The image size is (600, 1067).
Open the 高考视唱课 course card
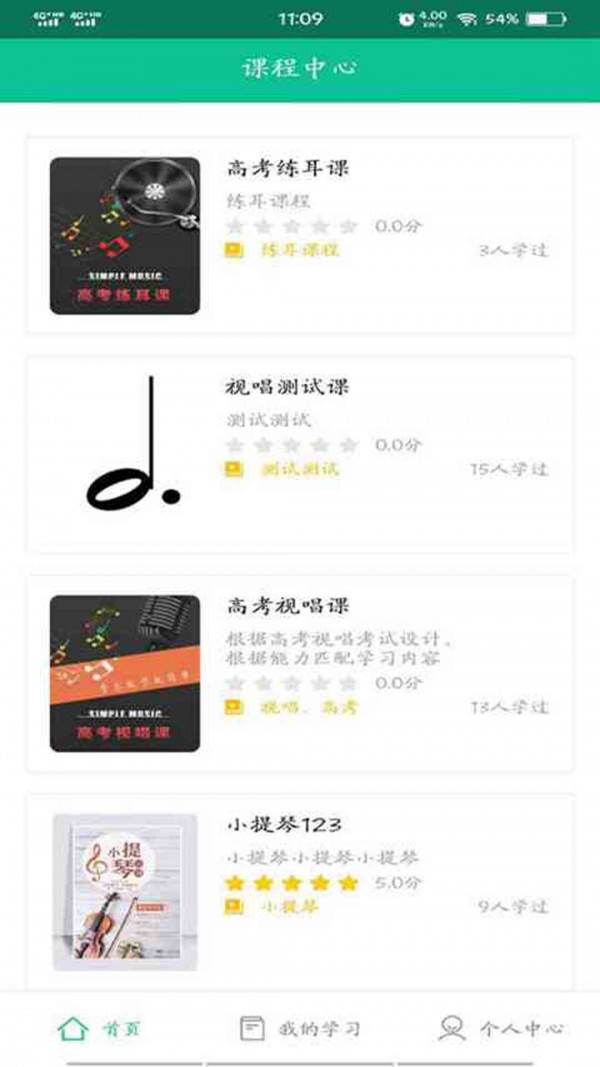pos(300,673)
